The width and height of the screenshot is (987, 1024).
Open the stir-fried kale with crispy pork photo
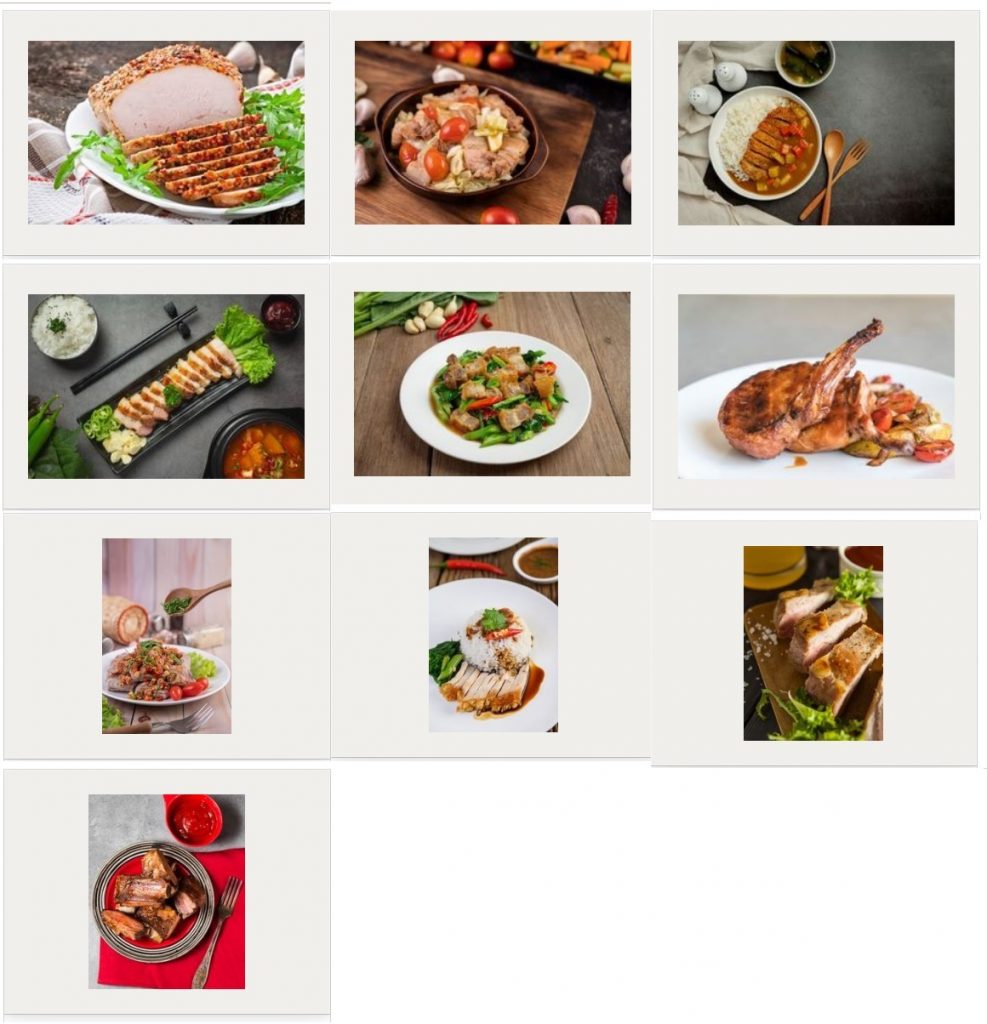coord(492,384)
